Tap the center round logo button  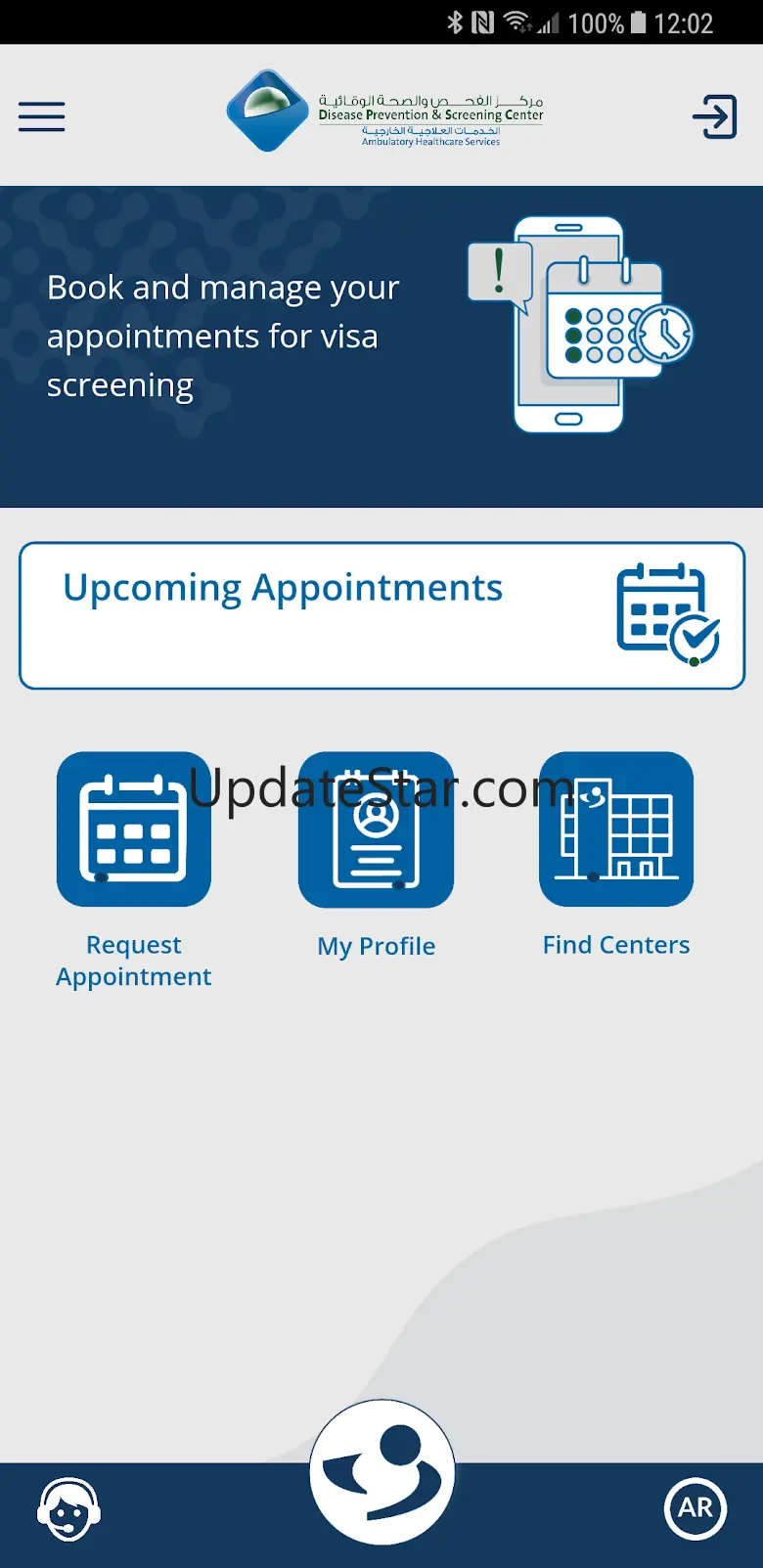pyautogui.click(x=382, y=1472)
